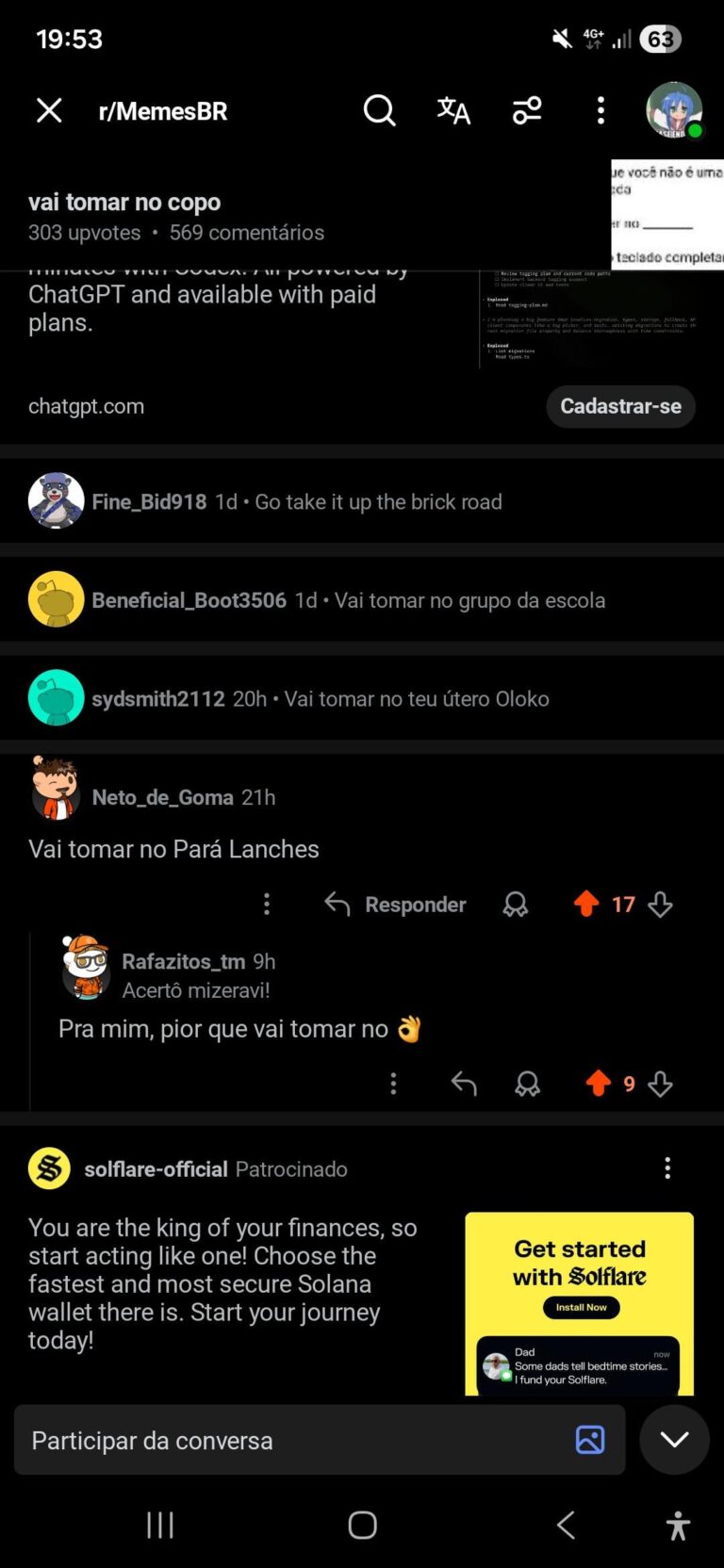This screenshot has height=1568, width=724.
Task: Upvote Neto_de_Goma's comment
Action: click(x=586, y=904)
